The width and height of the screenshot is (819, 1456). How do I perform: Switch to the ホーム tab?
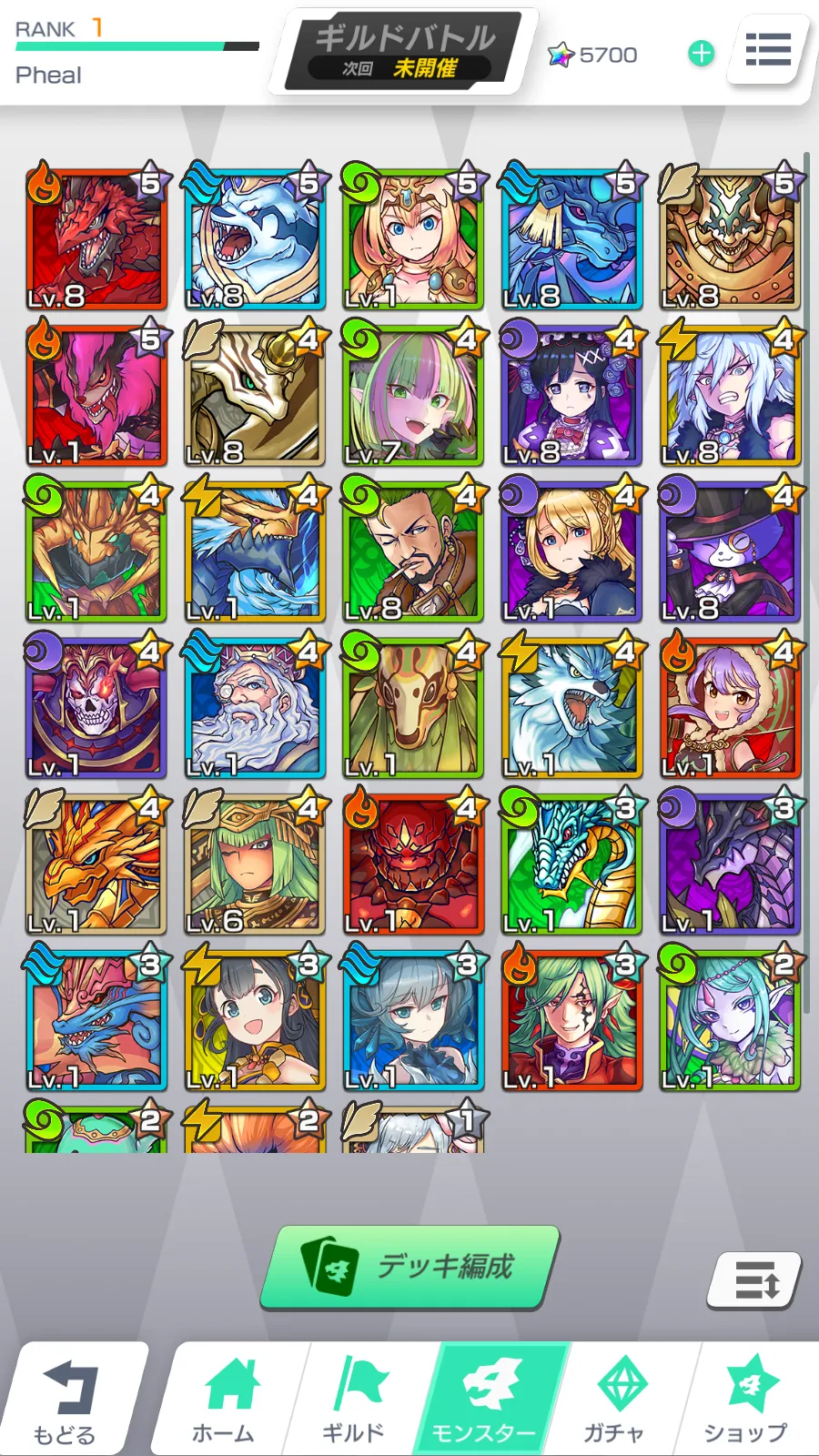click(x=225, y=1401)
